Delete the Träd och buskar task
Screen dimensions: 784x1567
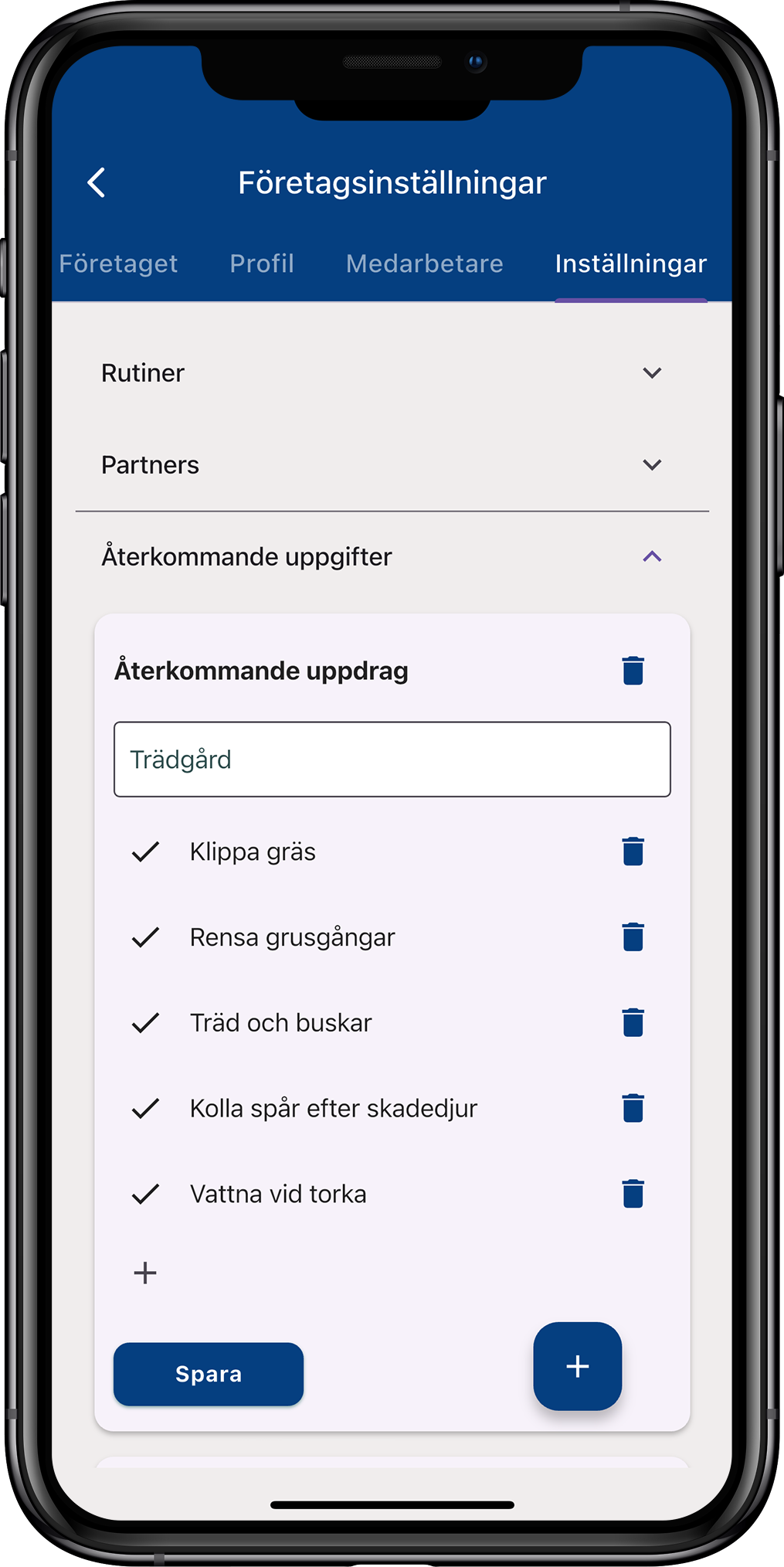(x=633, y=1022)
